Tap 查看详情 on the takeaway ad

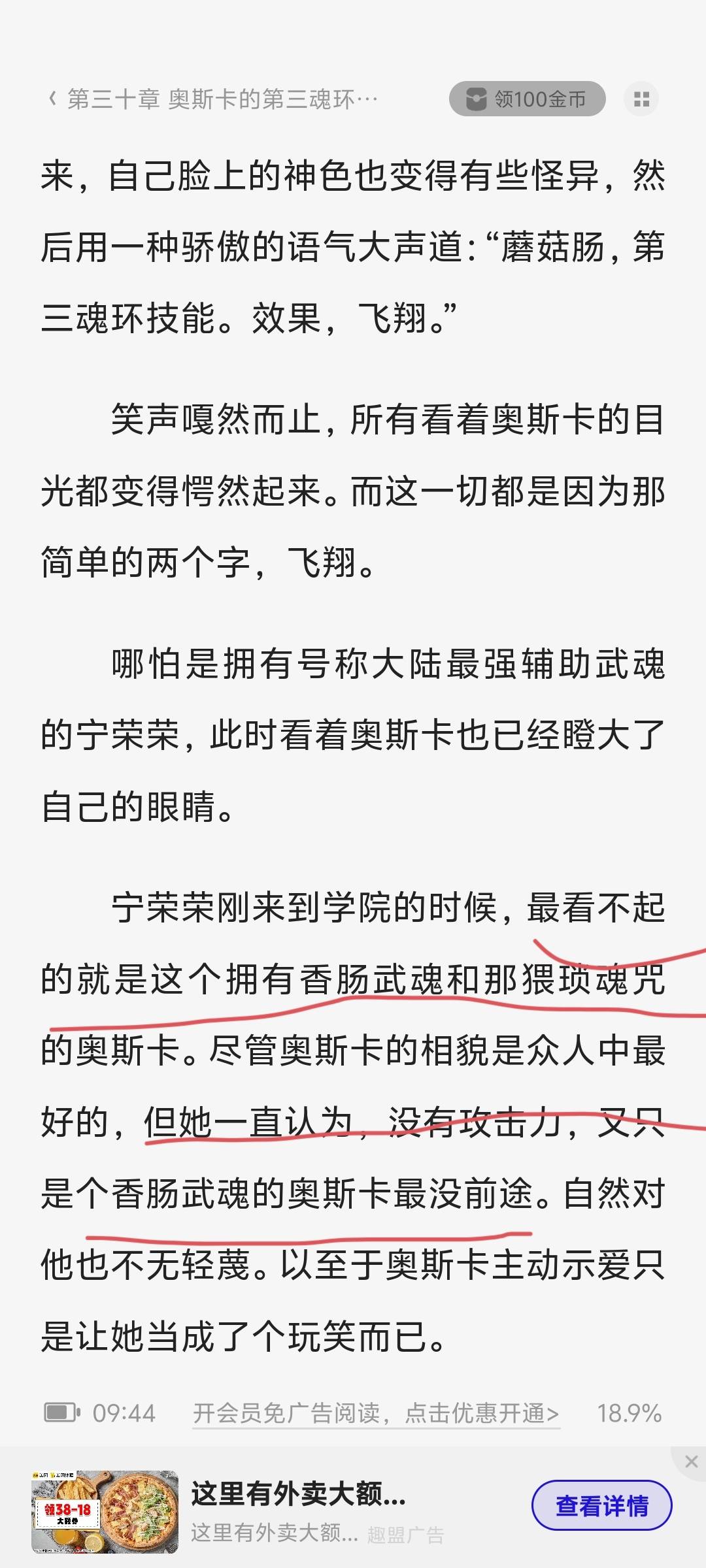[601, 1505]
